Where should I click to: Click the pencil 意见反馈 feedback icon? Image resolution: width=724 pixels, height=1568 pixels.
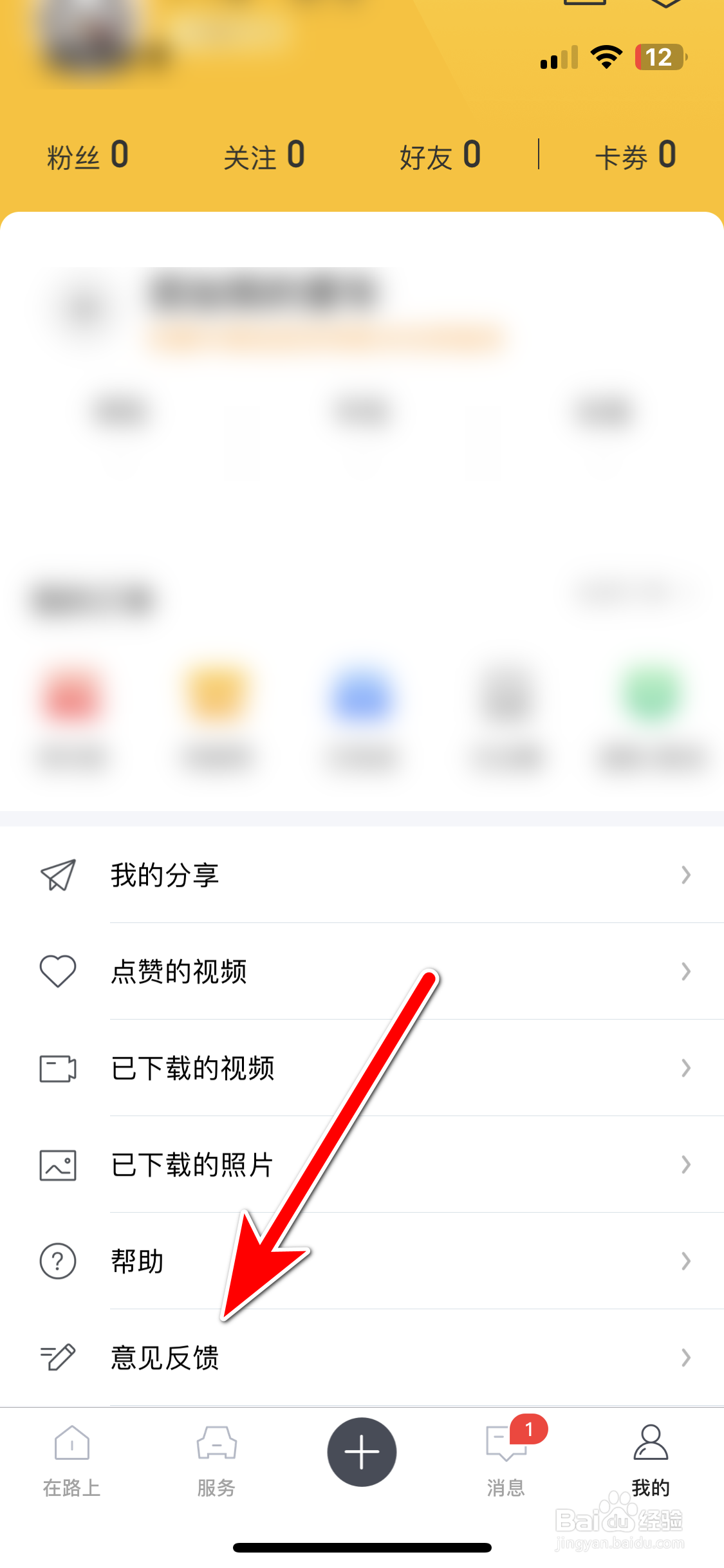click(57, 1358)
